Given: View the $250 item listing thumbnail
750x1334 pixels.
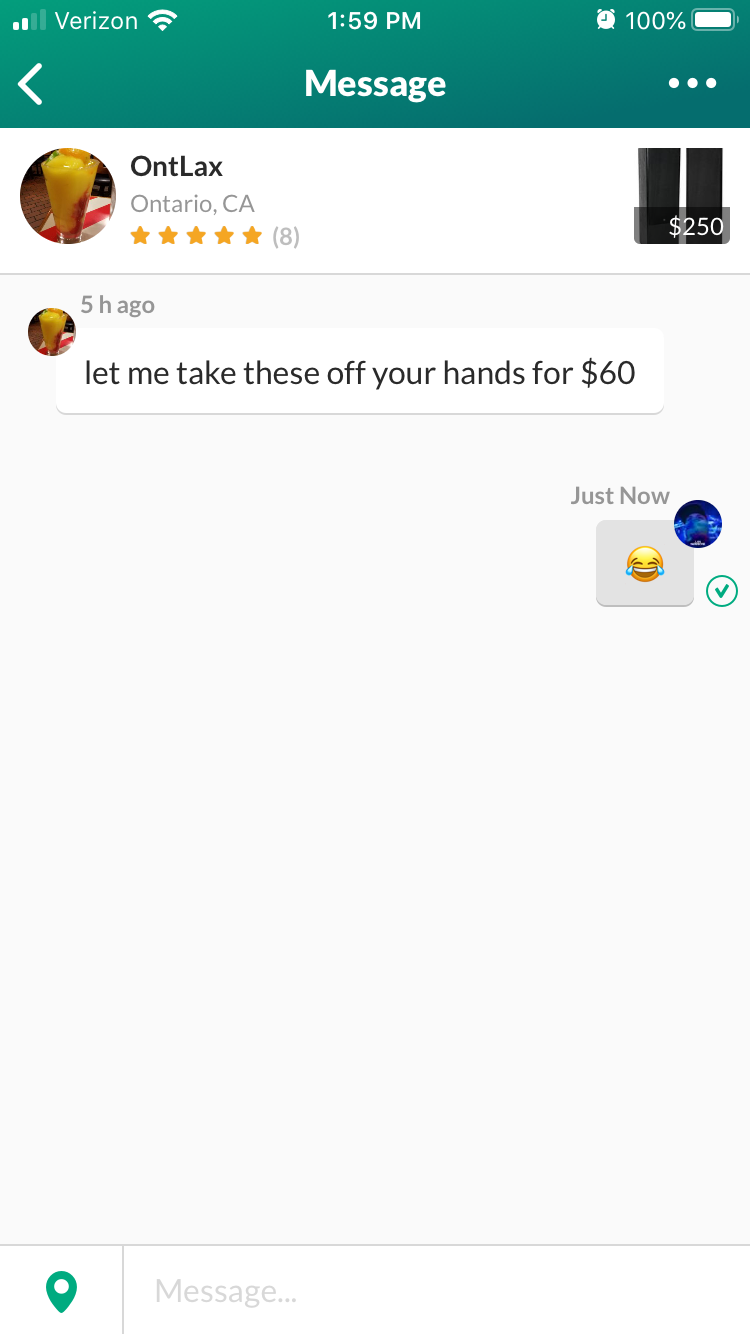Looking at the screenshot, I should click(x=681, y=196).
